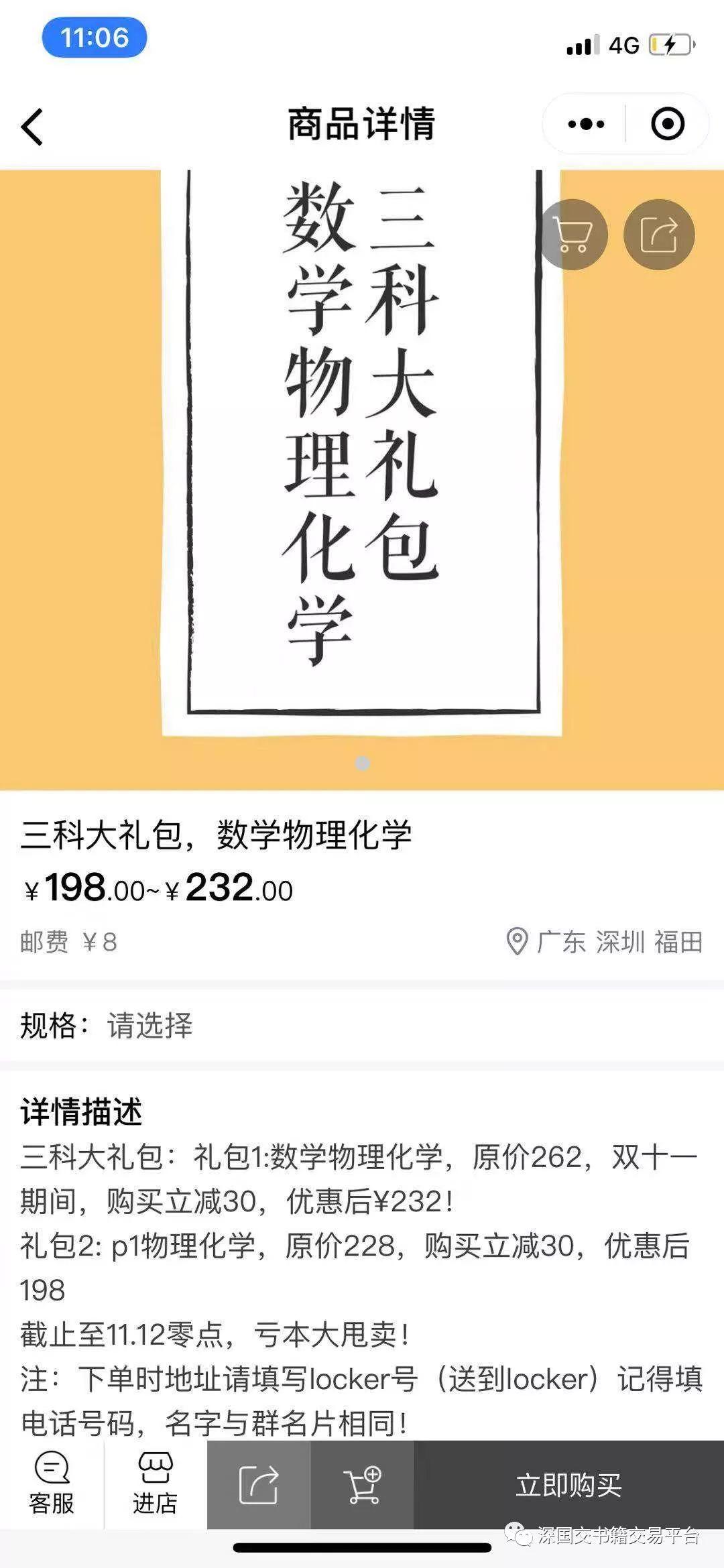724x1568 pixels.
Task: Enter the shop via 进店
Action: pos(155,1484)
